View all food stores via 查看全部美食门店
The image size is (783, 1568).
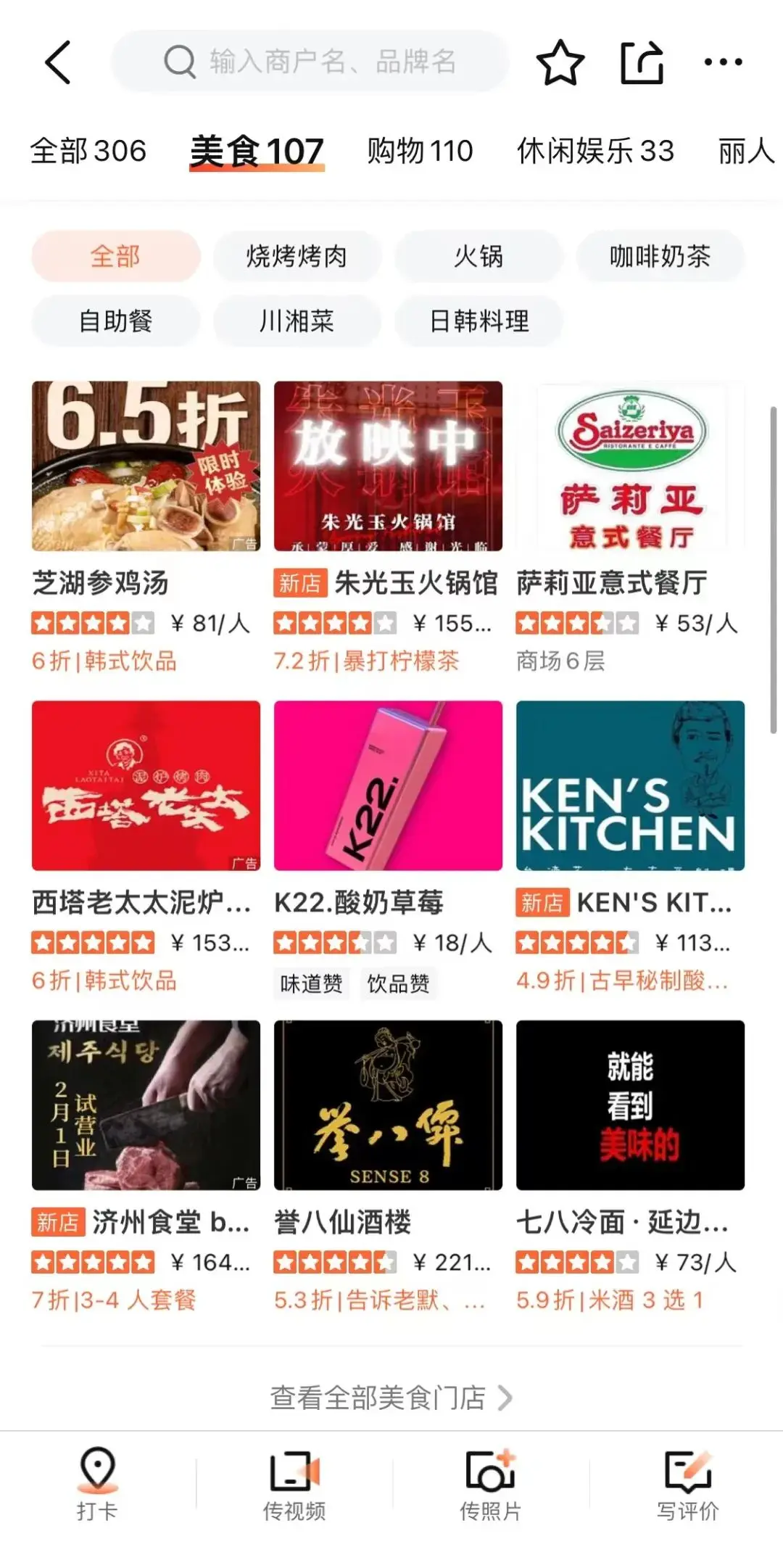tap(391, 1397)
